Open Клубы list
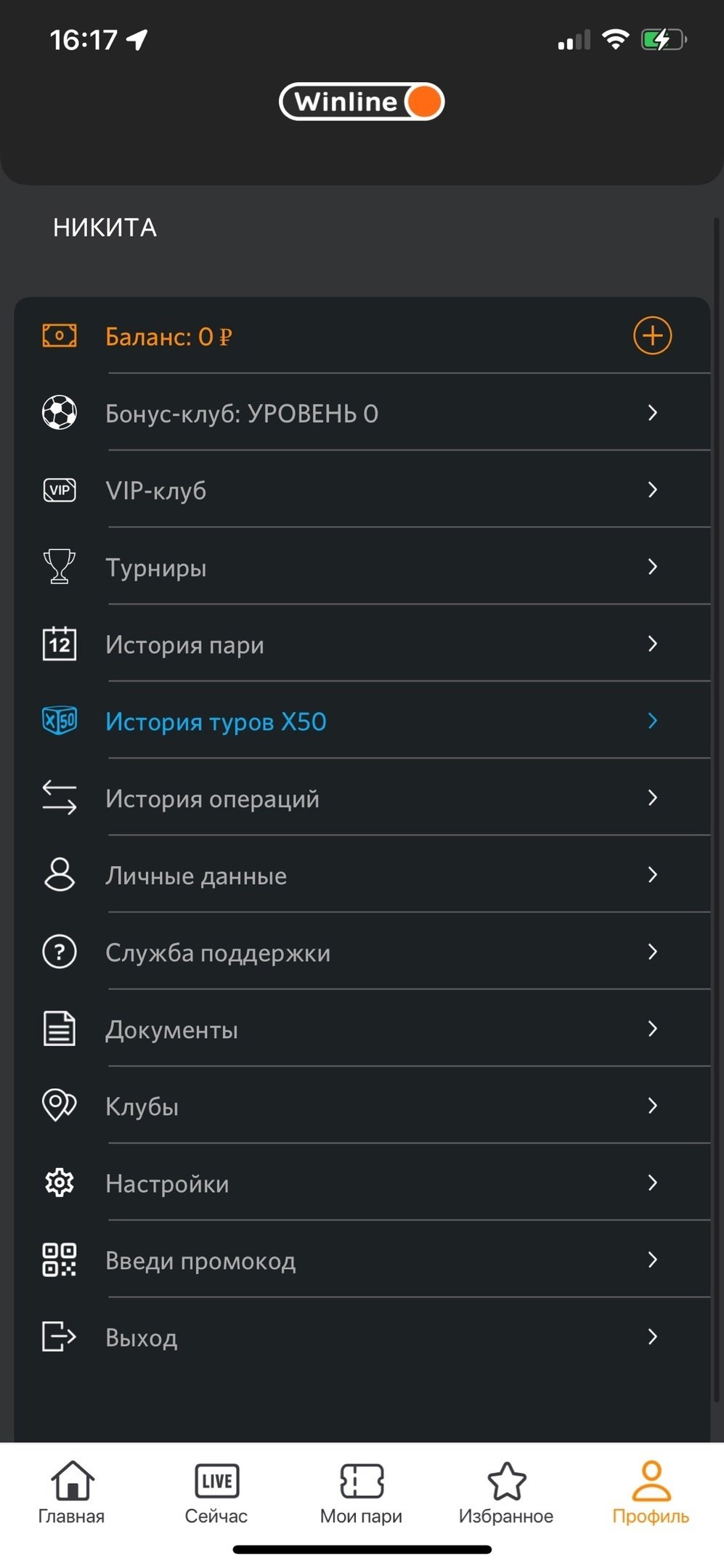The width and height of the screenshot is (724, 1568). coord(362,1106)
